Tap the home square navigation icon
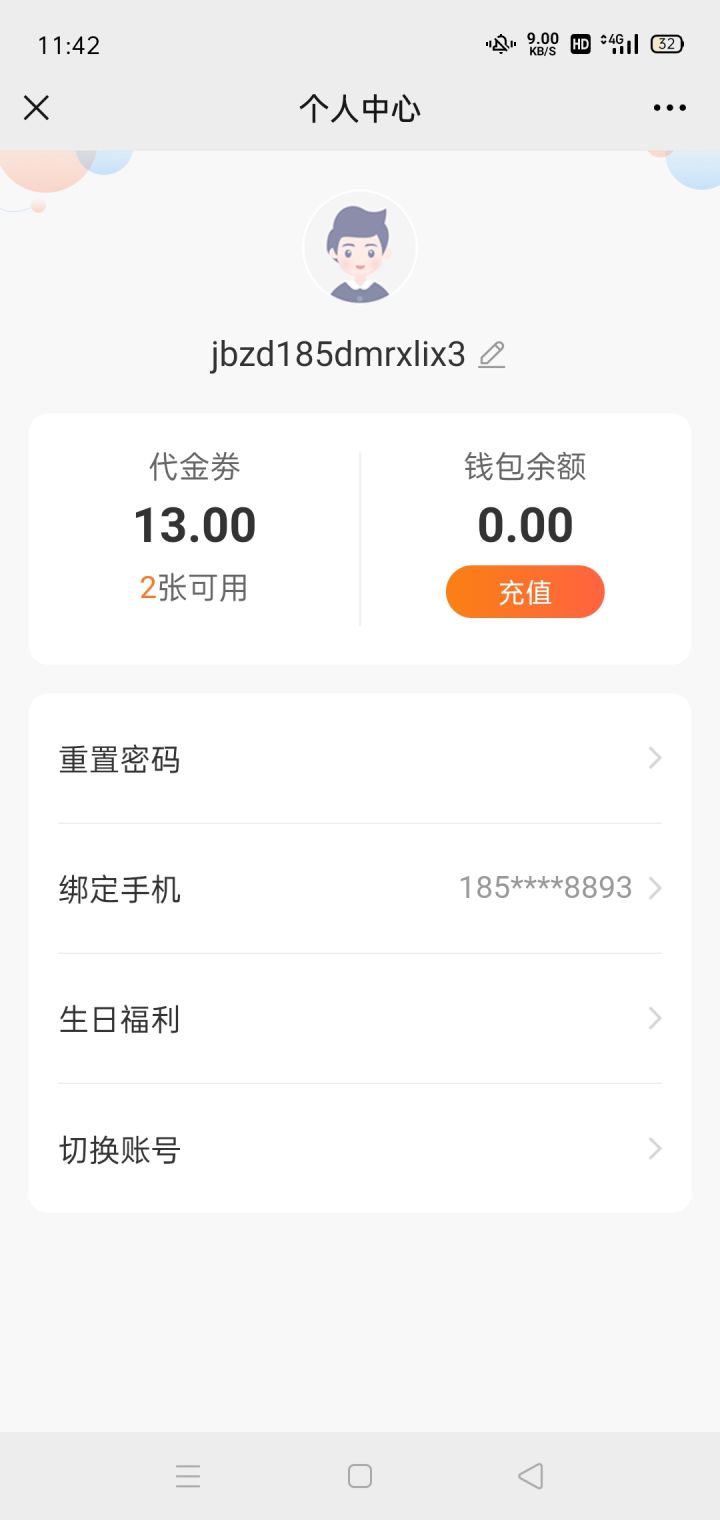The width and height of the screenshot is (720, 1520). [x=359, y=1475]
